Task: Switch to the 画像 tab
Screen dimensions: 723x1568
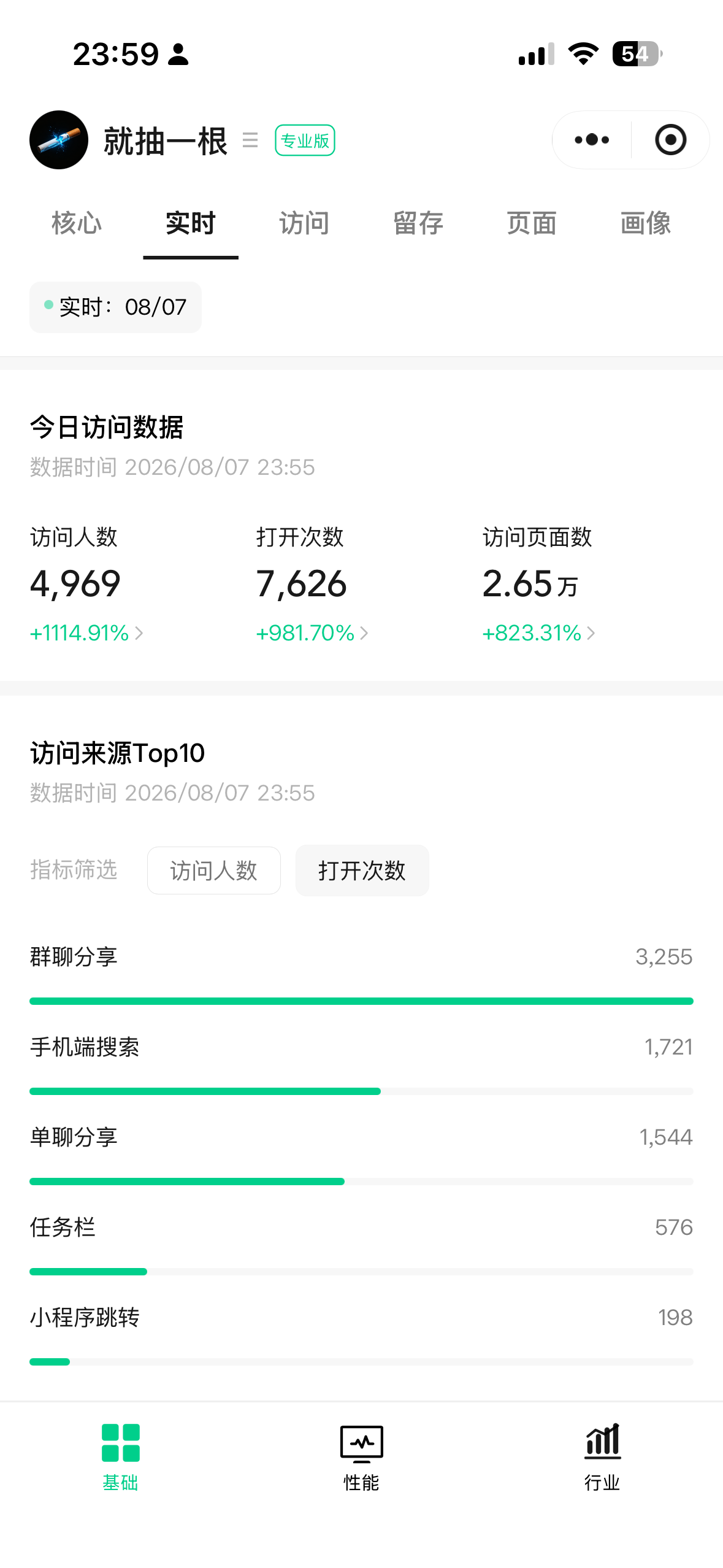Action: point(646,223)
